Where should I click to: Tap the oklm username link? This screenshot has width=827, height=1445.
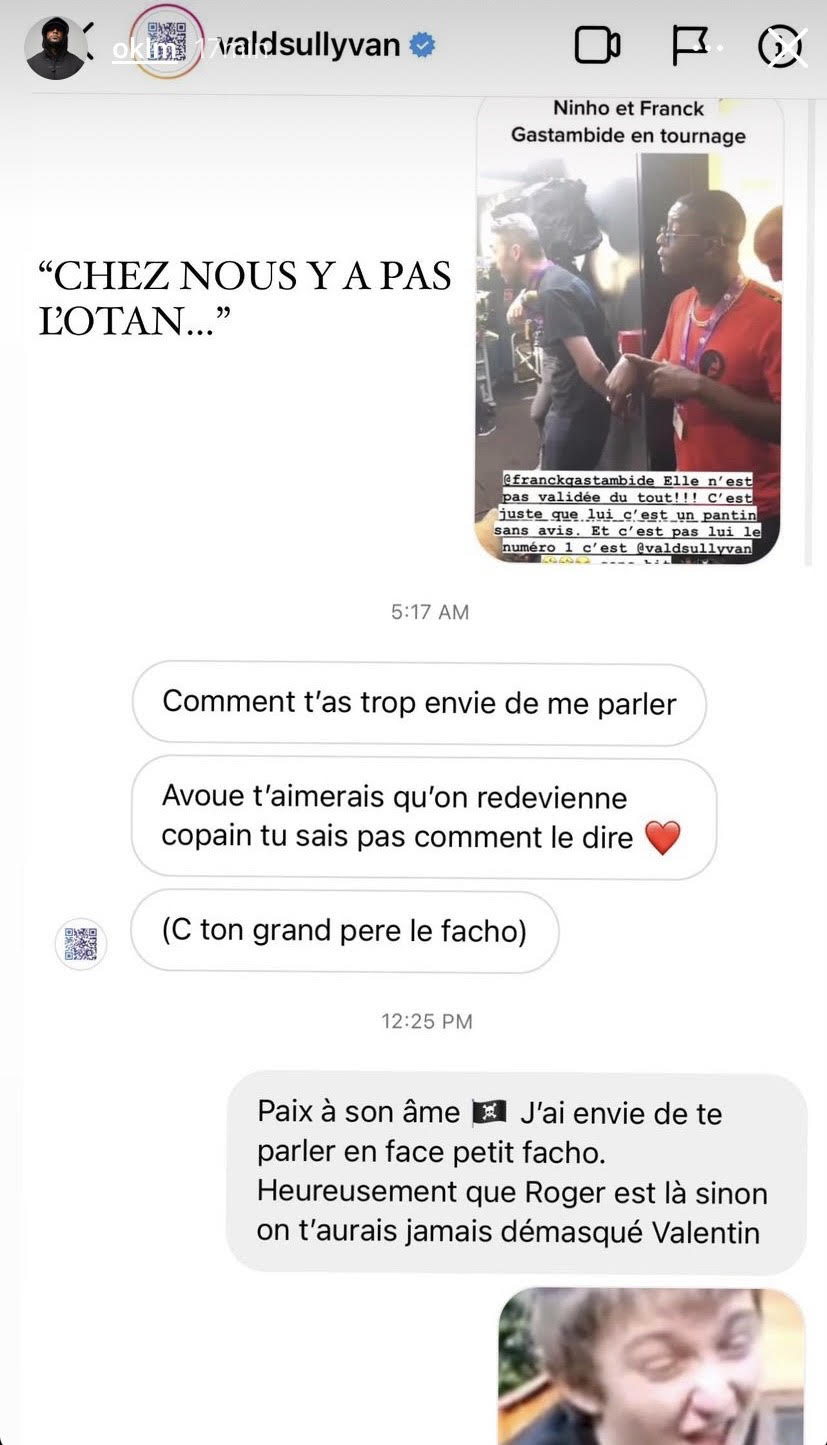(133, 49)
